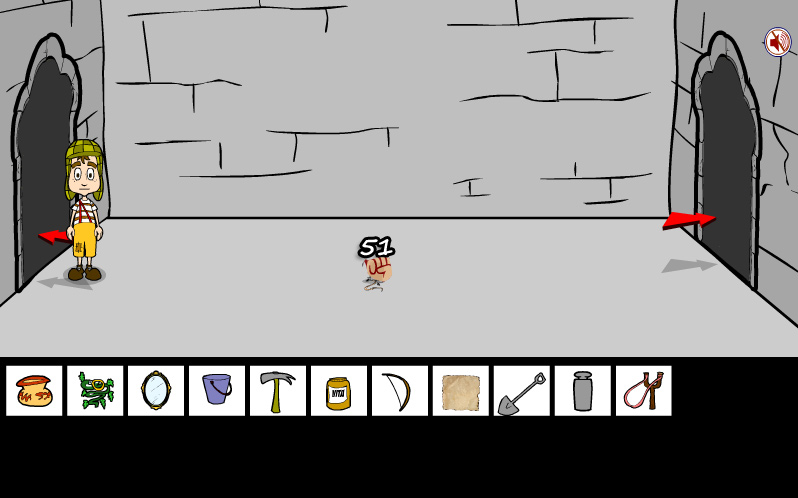Viewport: 798px width, 498px height.
Task: Mute the game sound
Action: pyautogui.click(x=777, y=42)
